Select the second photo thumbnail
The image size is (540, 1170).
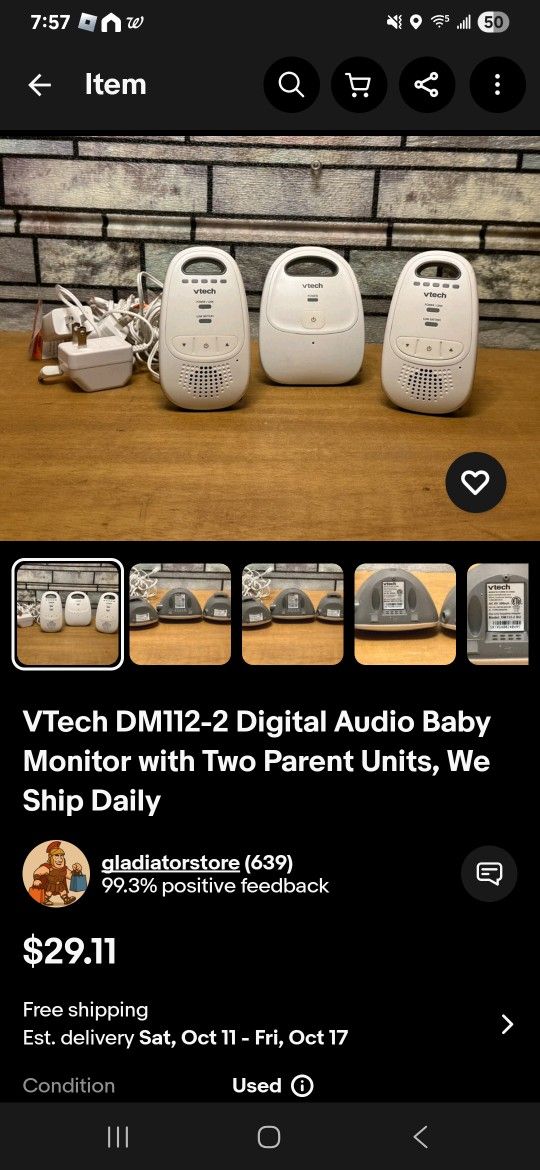click(x=180, y=614)
